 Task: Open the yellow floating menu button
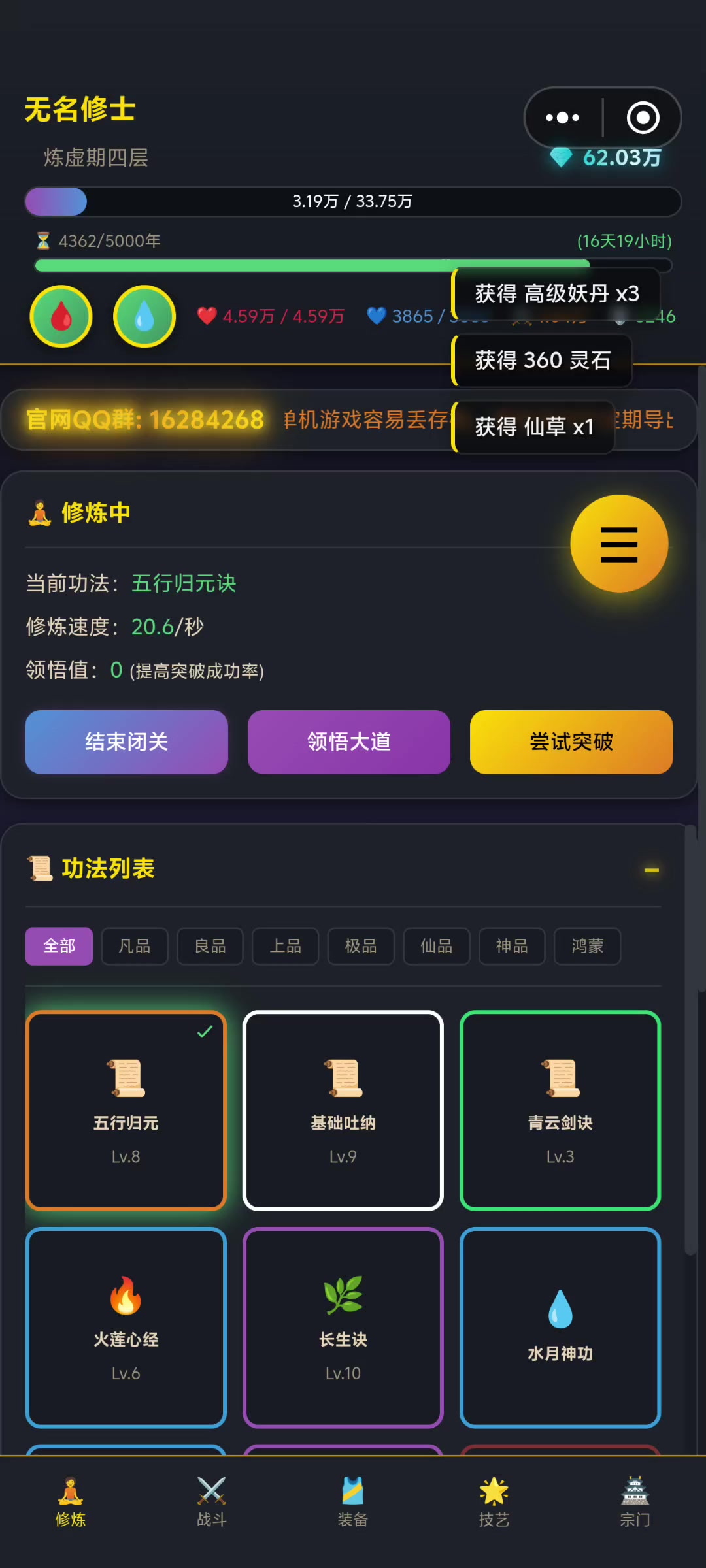click(618, 544)
